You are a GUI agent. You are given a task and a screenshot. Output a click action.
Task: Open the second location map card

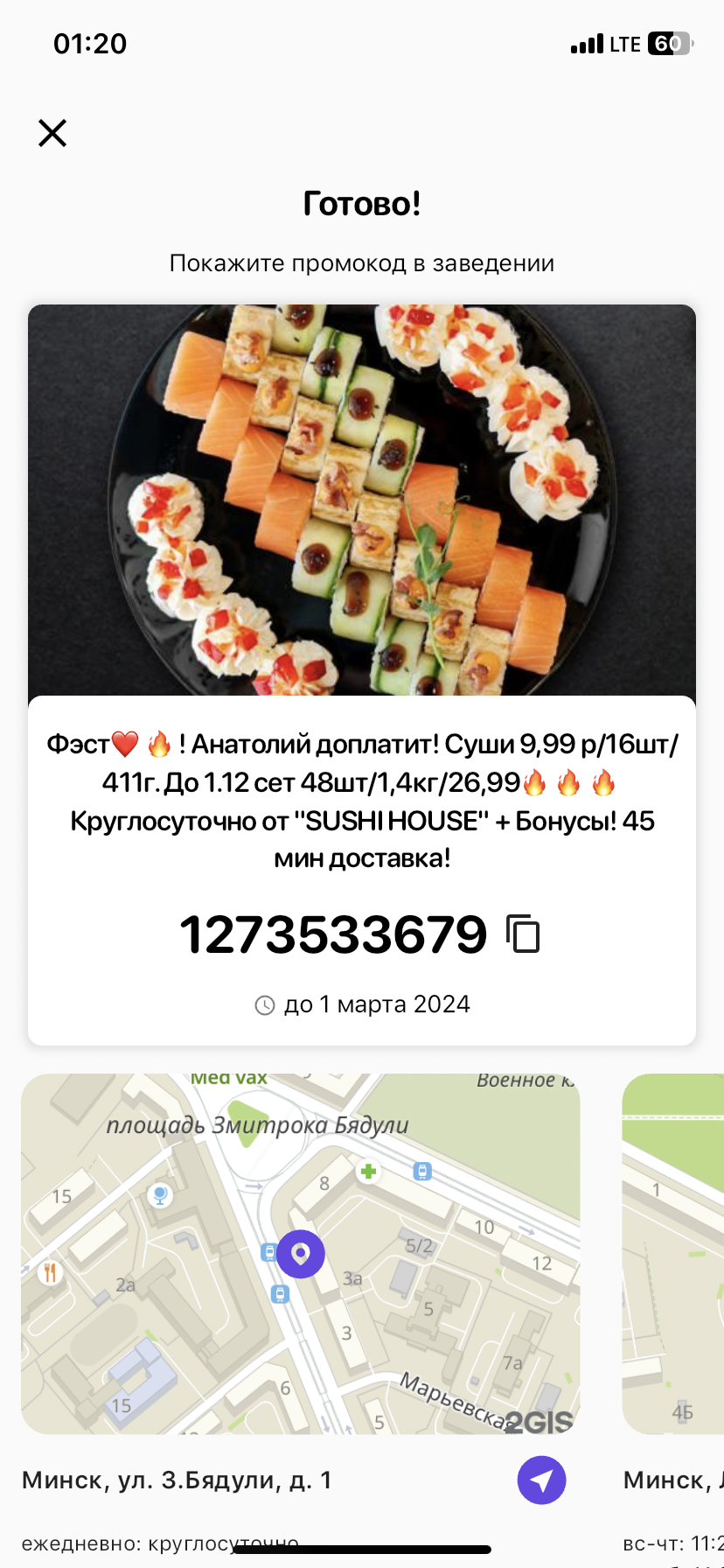point(673,1253)
